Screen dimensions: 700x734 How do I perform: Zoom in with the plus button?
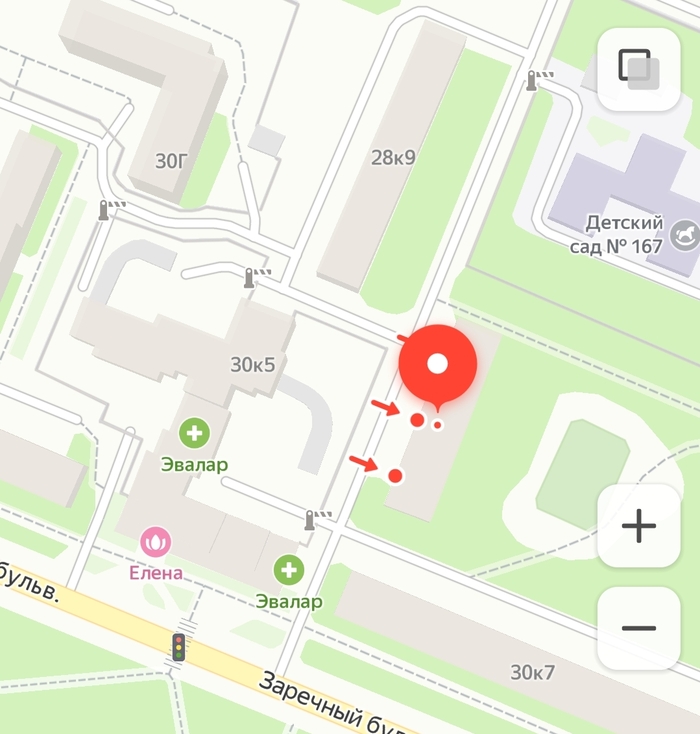[638, 526]
